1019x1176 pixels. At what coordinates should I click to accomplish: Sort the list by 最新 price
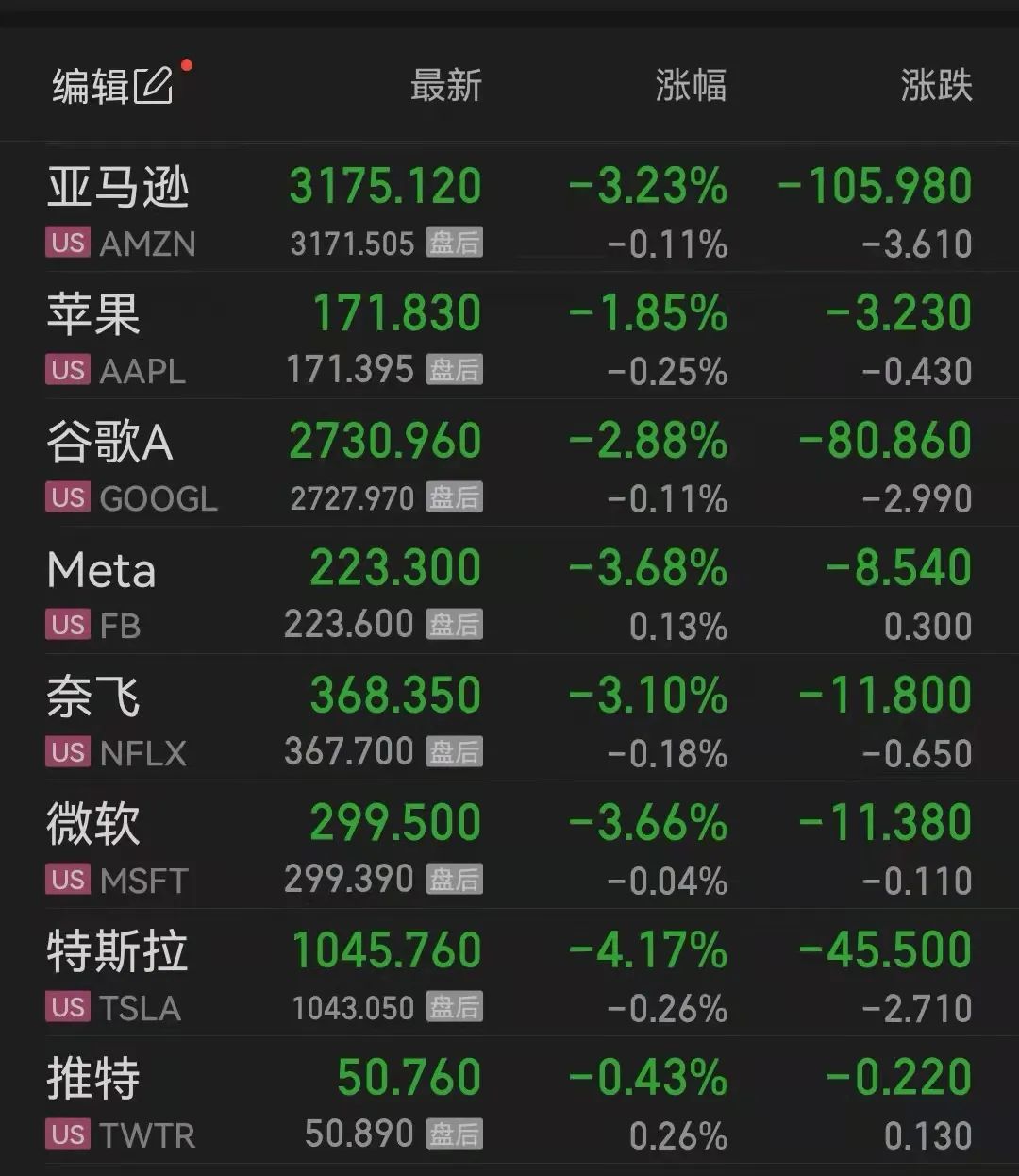tap(445, 86)
